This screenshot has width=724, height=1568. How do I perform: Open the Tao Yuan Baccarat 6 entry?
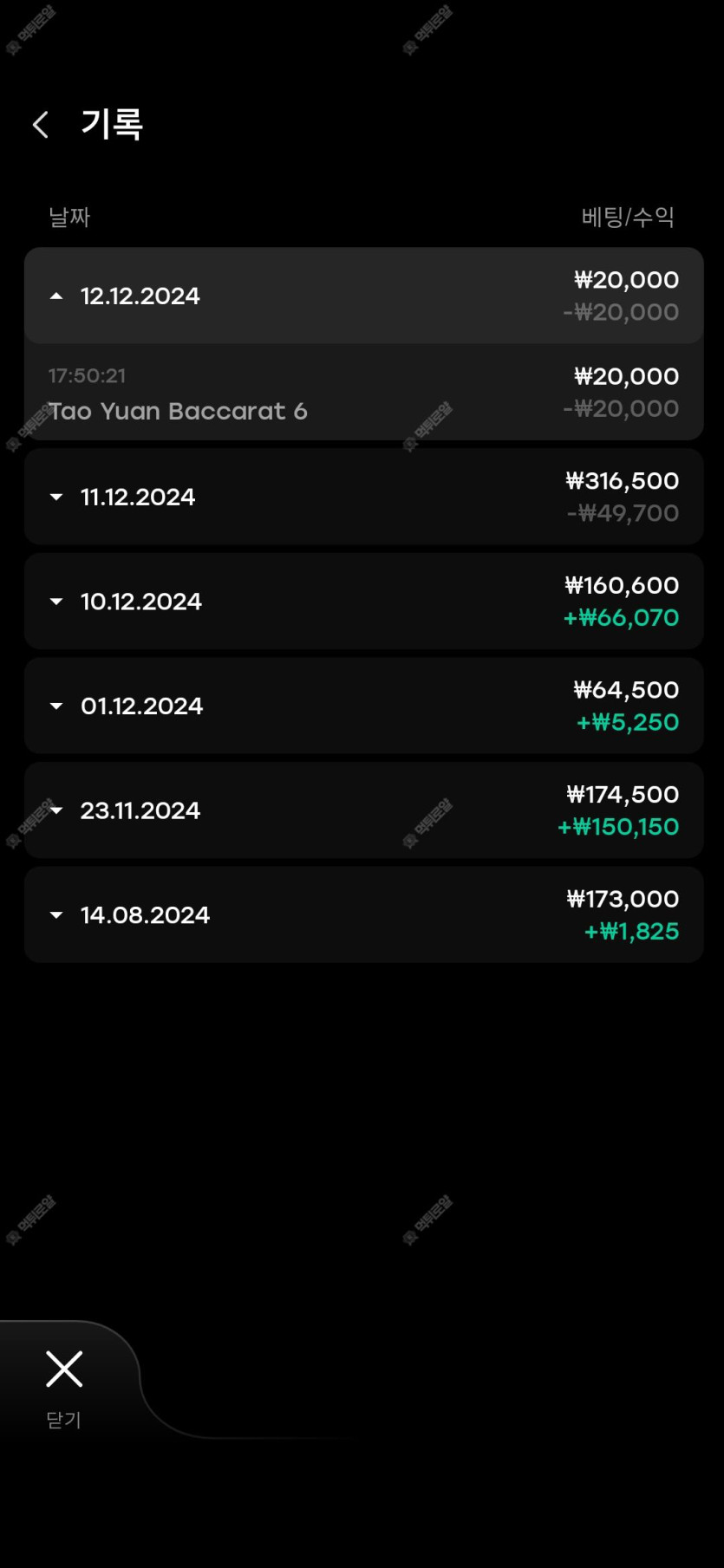pos(362,394)
